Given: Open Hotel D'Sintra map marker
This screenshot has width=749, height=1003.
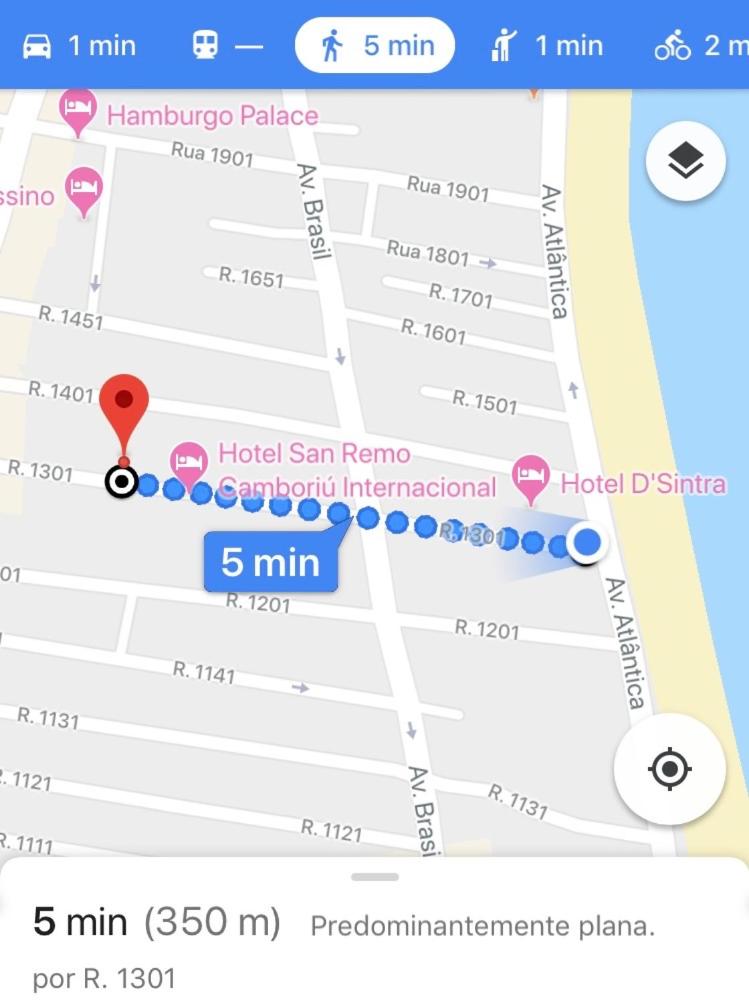Looking at the screenshot, I should 531,480.
